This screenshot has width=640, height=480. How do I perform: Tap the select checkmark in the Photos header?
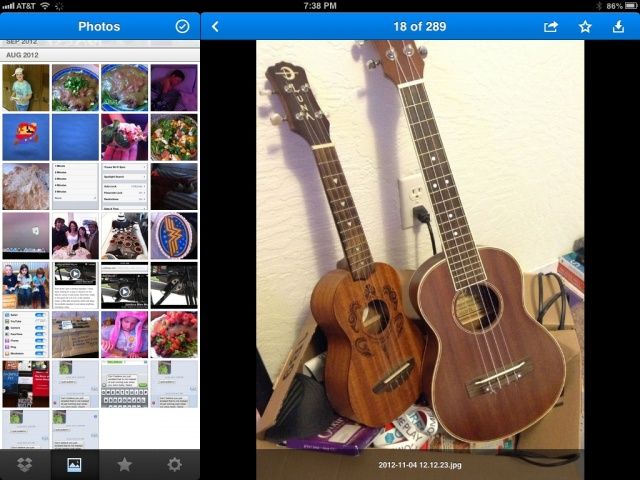182,27
